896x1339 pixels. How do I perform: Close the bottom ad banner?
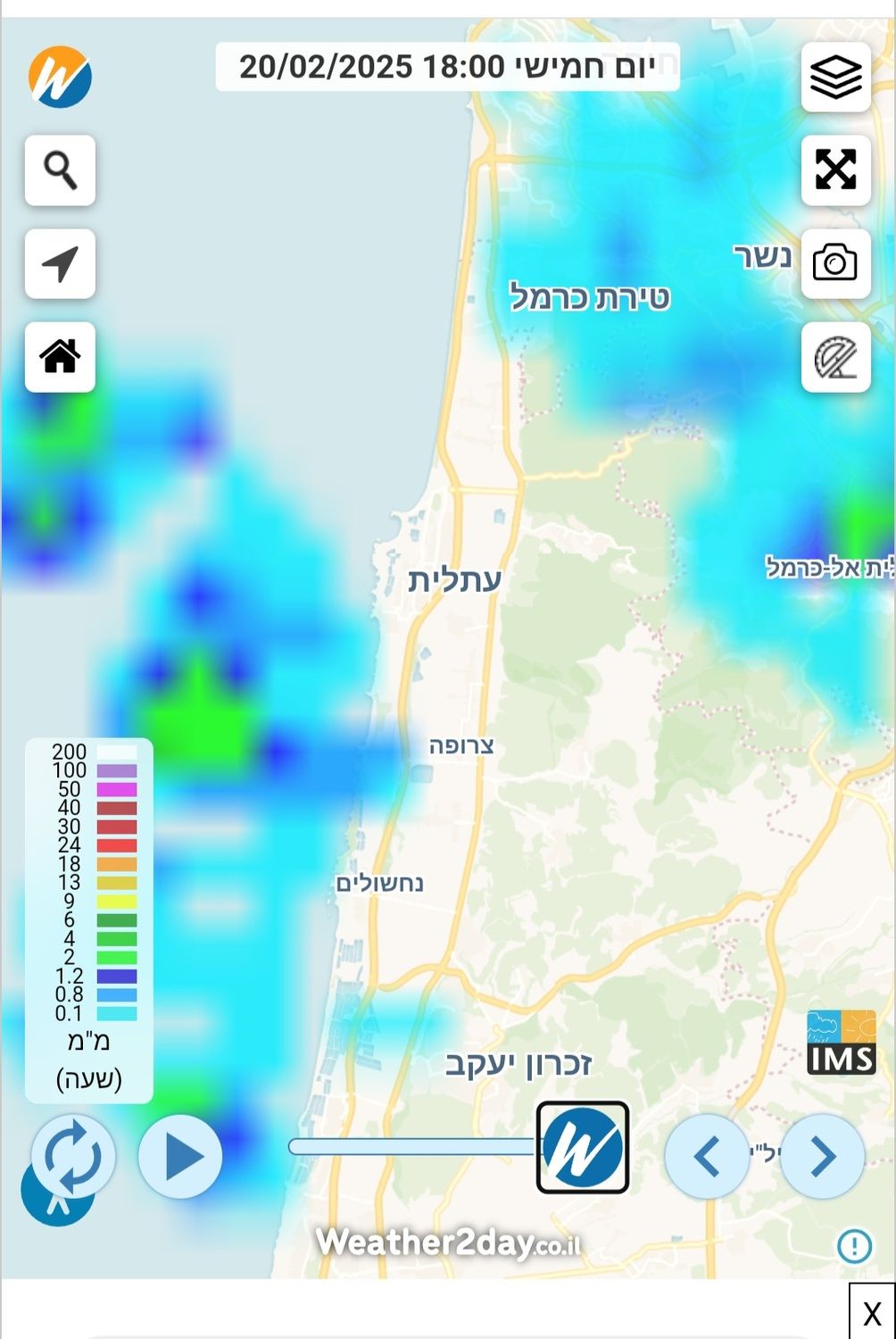click(x=872, y=1313)
